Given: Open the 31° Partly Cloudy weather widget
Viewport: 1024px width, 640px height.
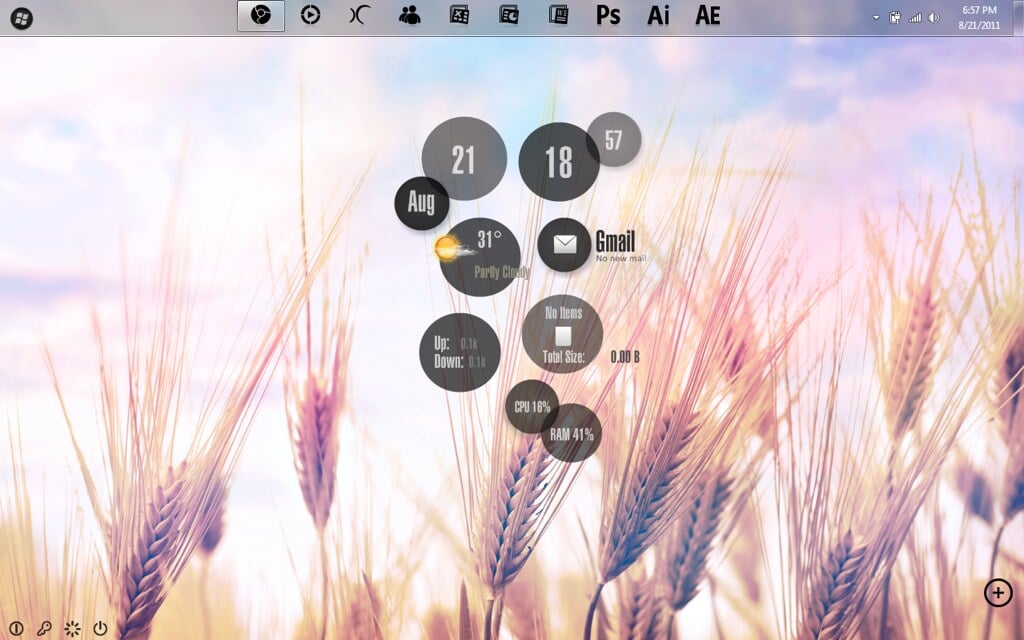Looking at the screenshot, I should point(480,256).
